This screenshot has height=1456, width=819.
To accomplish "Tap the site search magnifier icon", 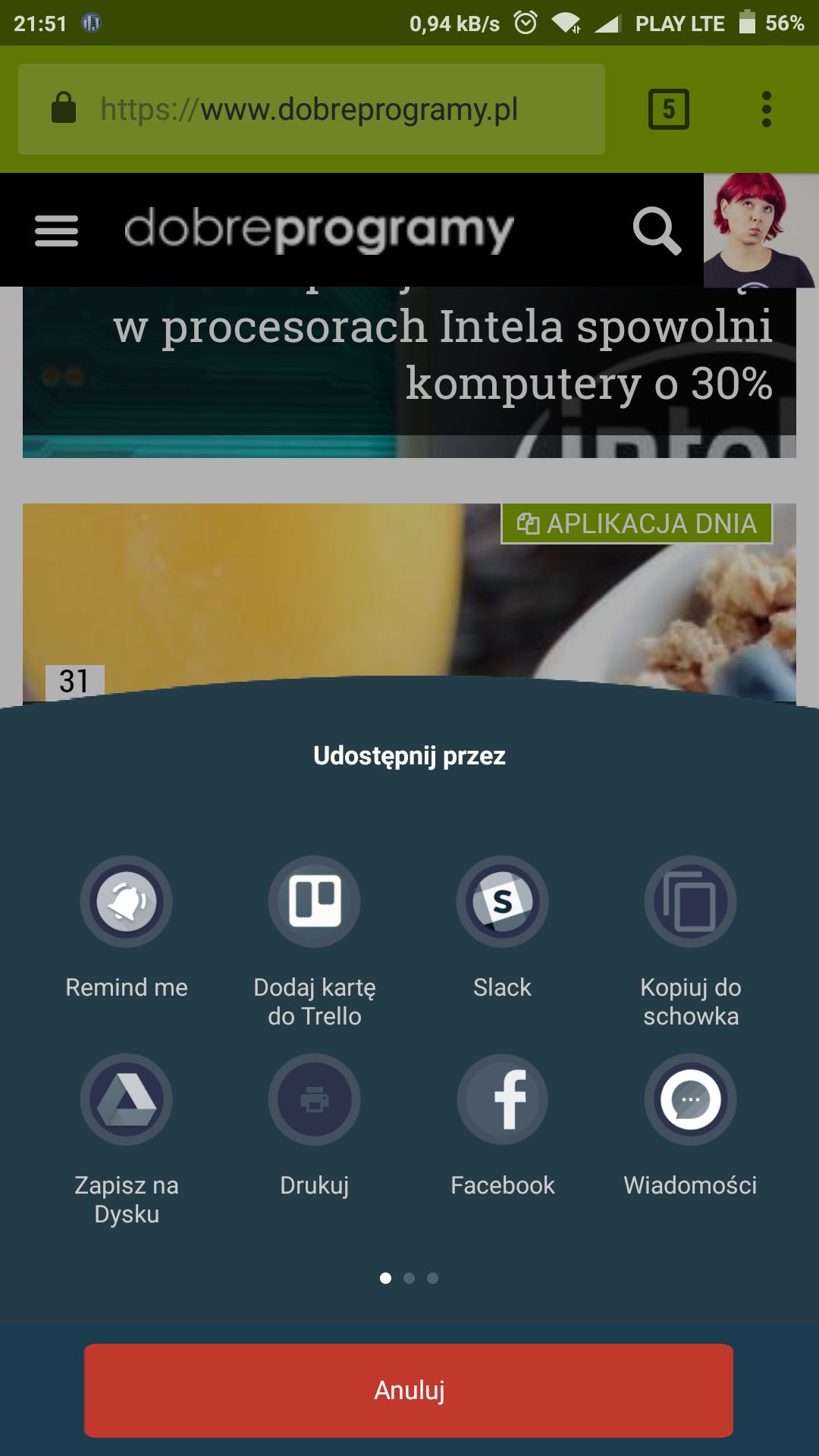I will (657, 231).
